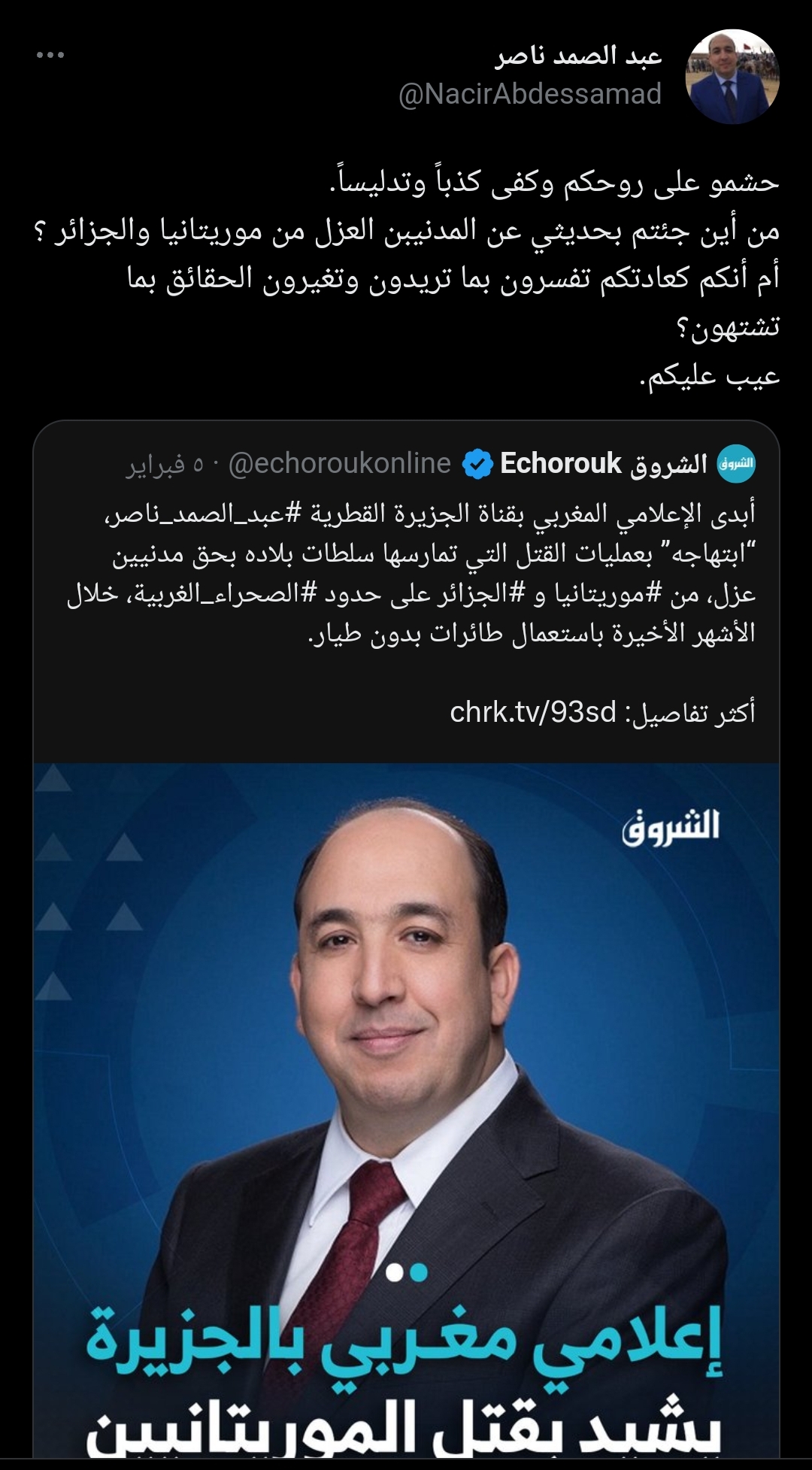
Task: Open the #عبد_الصمد_ناصر hashtag
Action: 197,514
